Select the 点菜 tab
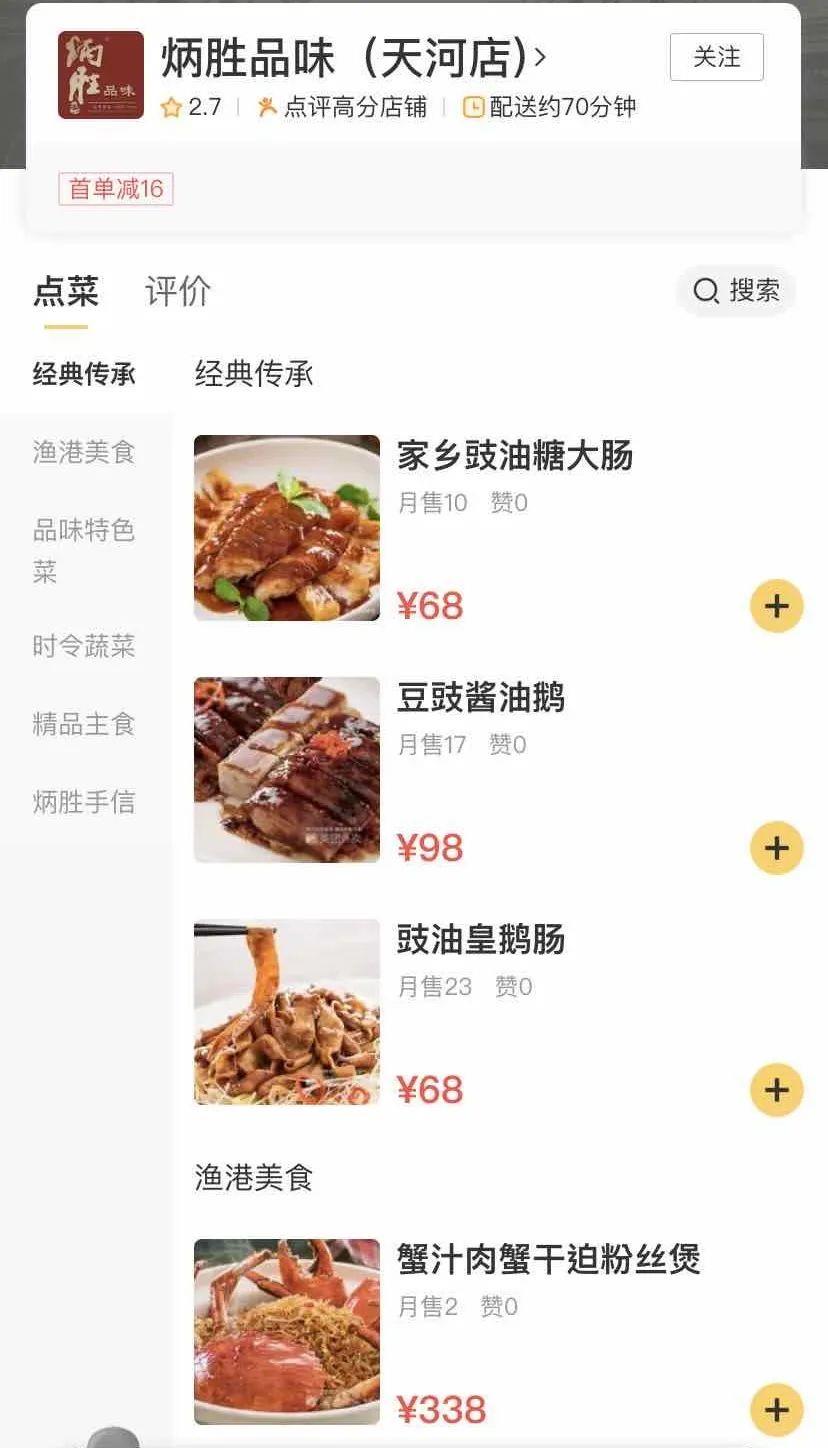 pyautogui.click(x=66, y=291)
